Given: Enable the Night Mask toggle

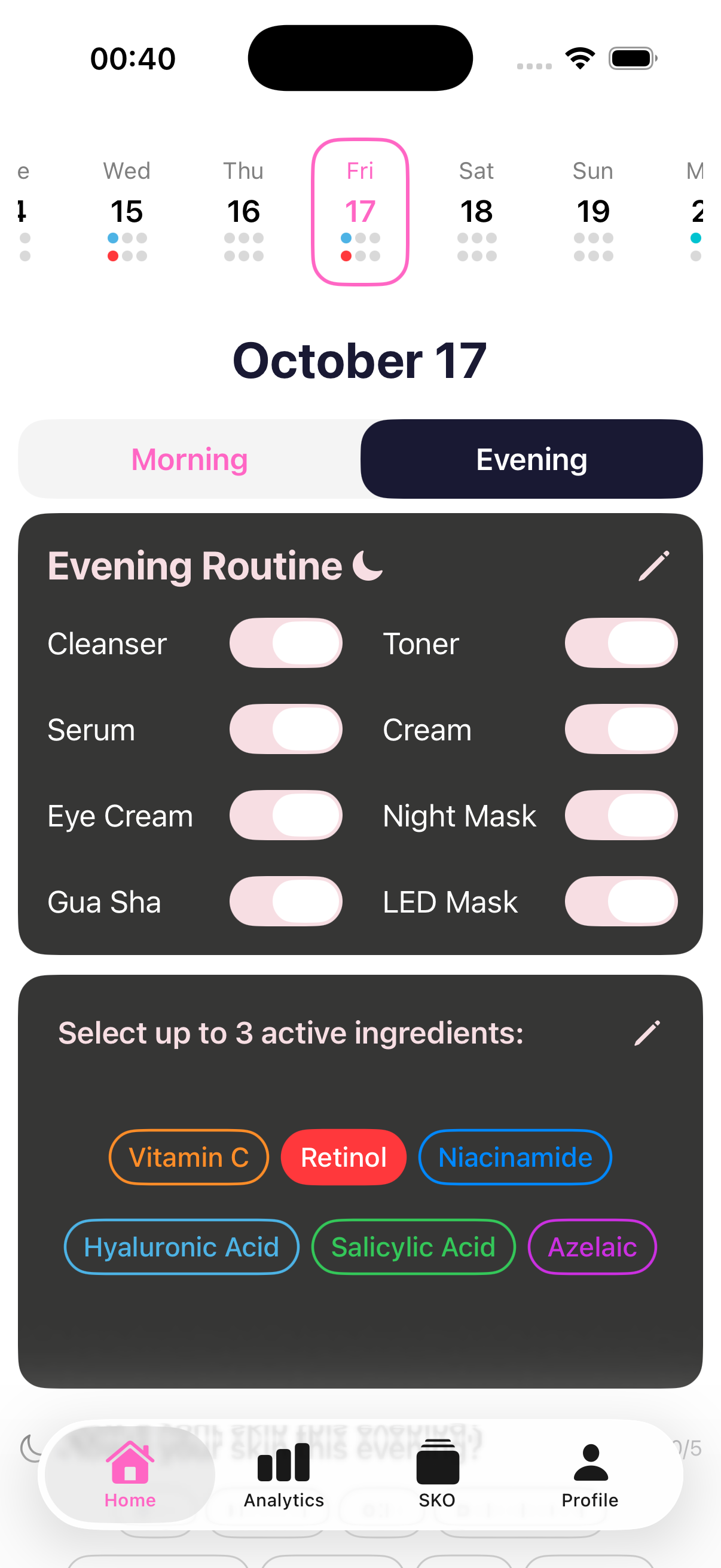Looking at the screenshot, I should (620, 816).
